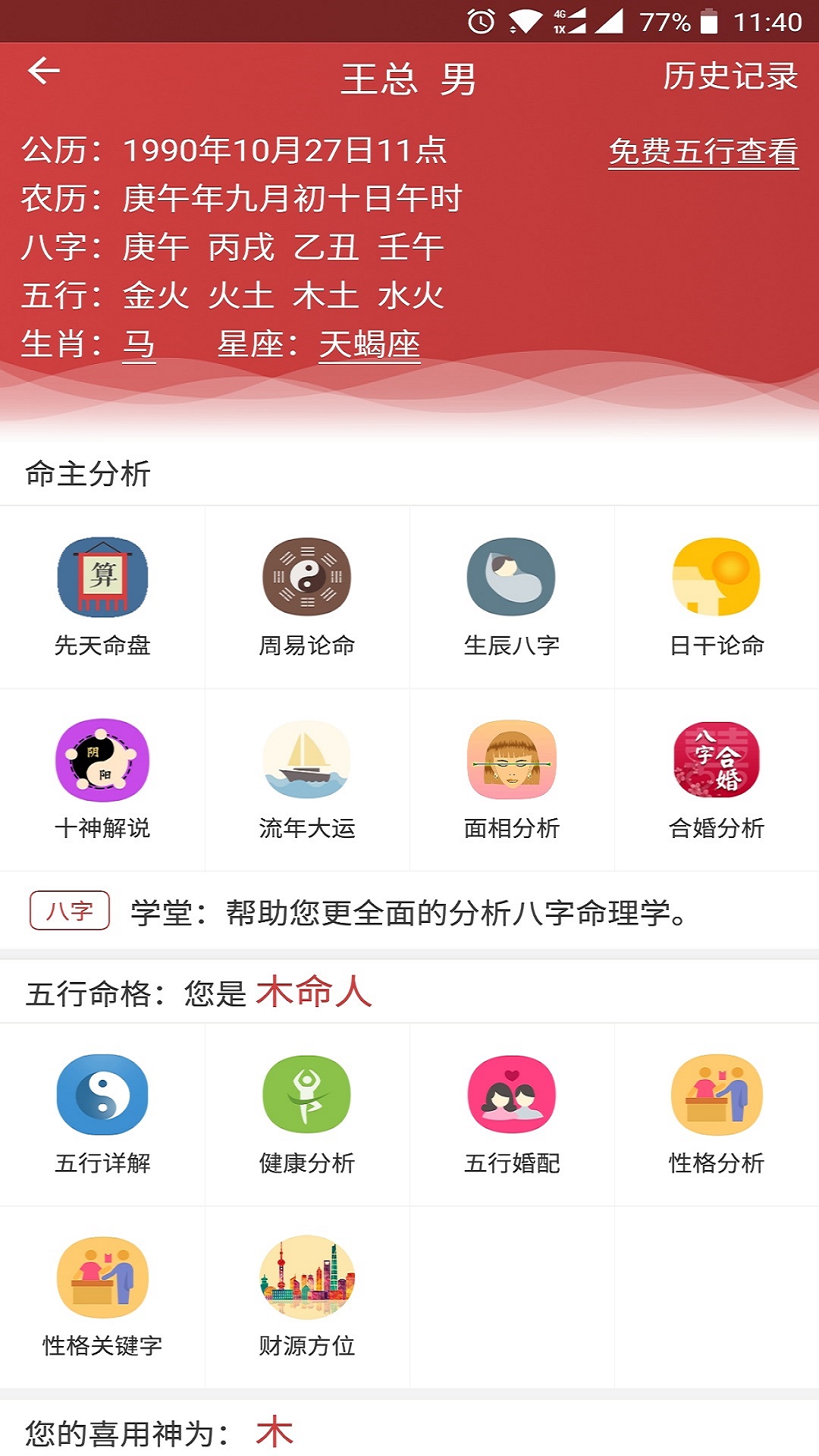Open the 八字合婚 marriage analysis icon

tap(716, 760)
